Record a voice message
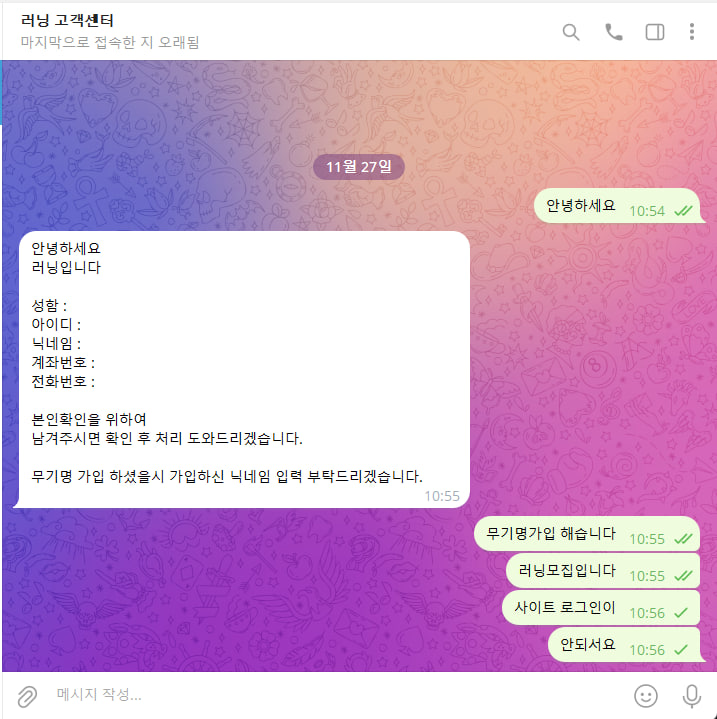This screenshot has height=719, width=717. tap(691, 695)
